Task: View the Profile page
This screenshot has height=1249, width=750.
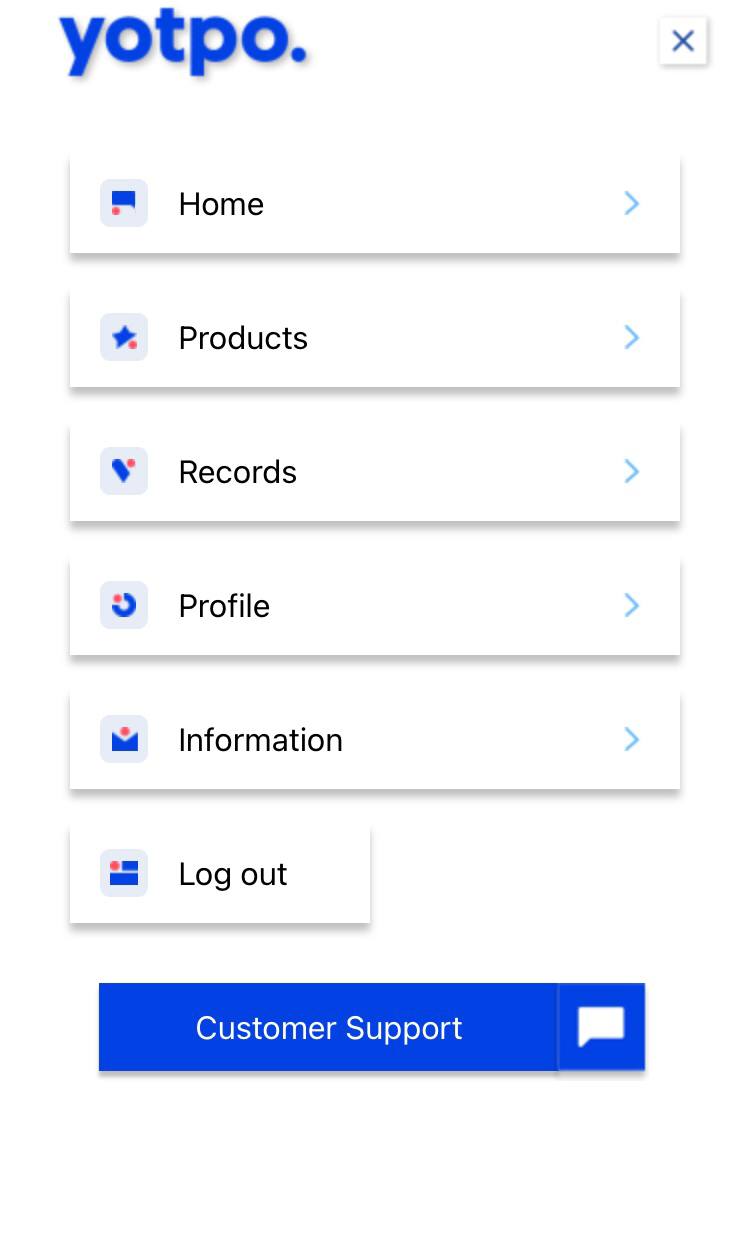Action: 374,606
